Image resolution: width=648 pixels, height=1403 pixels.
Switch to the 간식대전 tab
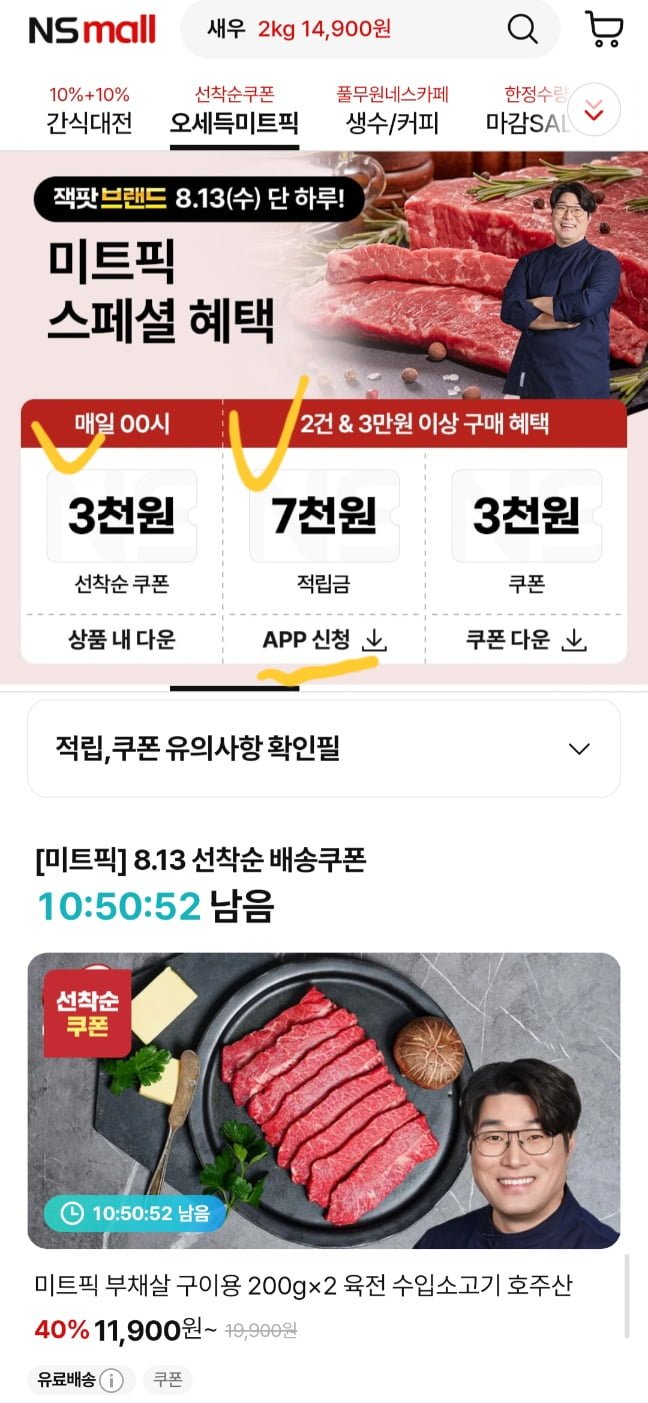[x=89, y=111]
